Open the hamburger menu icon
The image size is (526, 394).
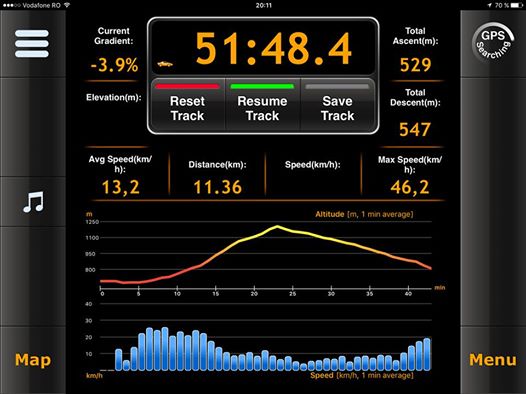(32, 44)
